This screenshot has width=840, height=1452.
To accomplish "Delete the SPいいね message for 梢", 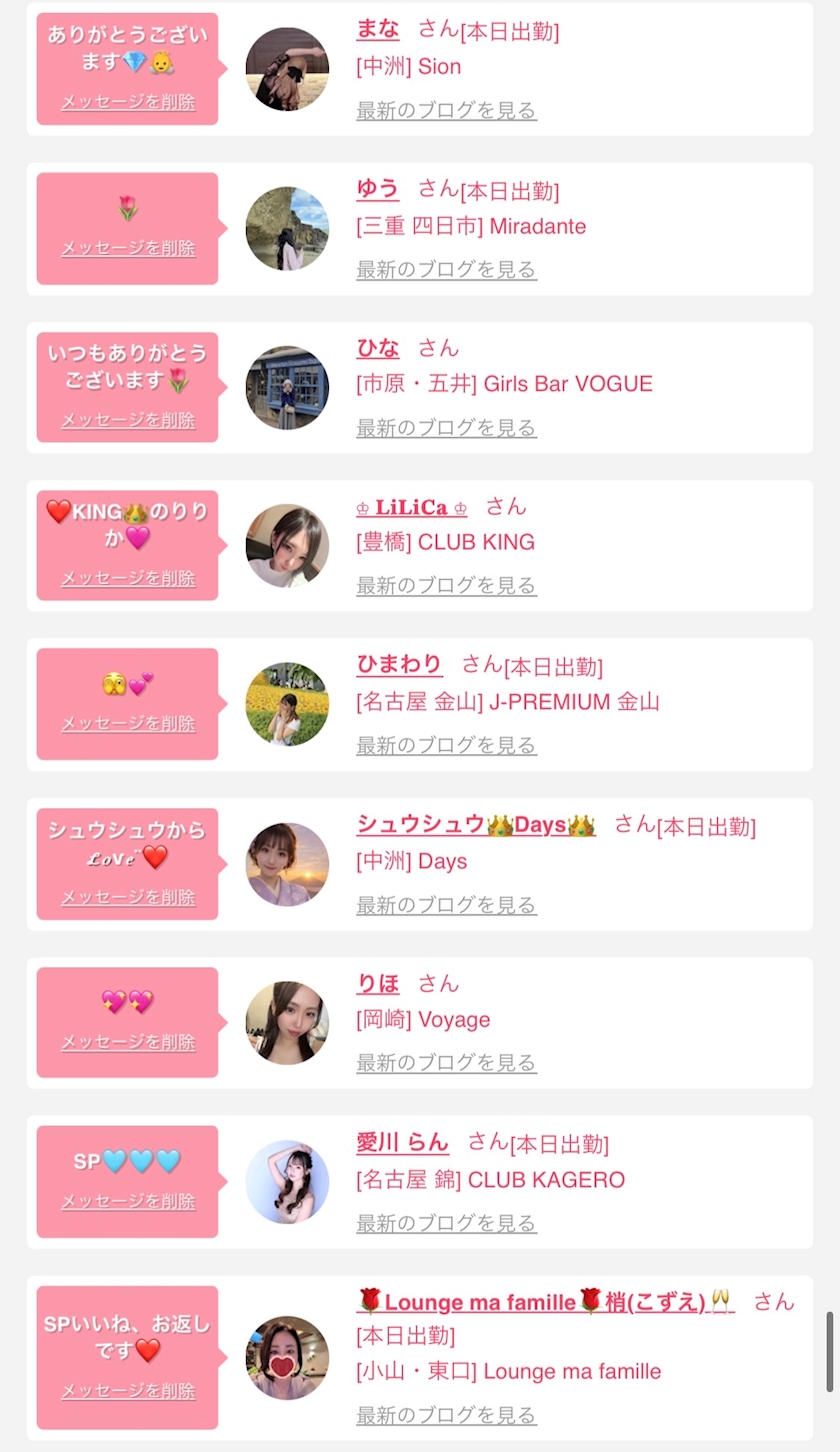I will tap(128, 1391).
